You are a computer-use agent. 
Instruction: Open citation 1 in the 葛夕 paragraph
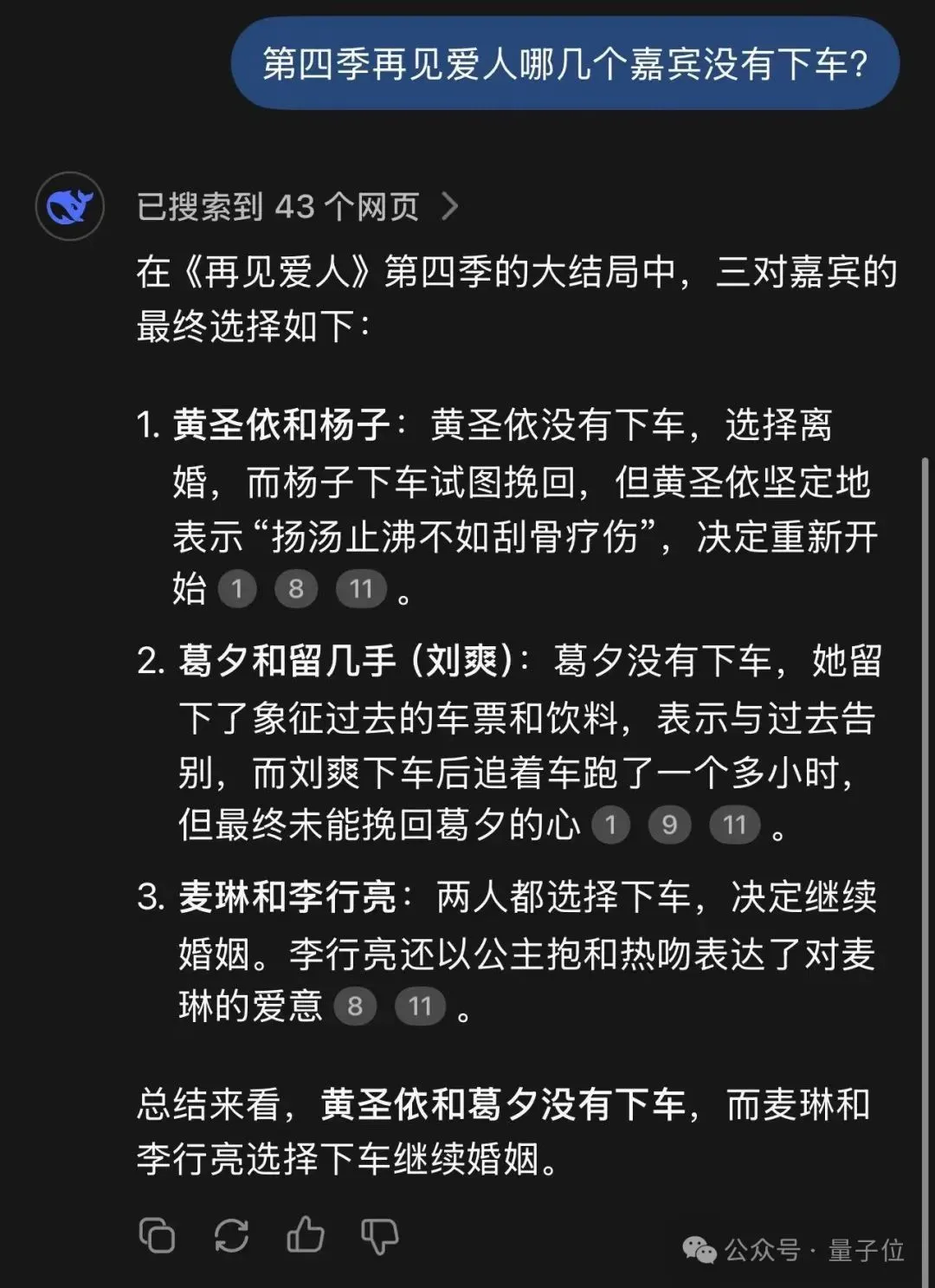coord(610,825)
